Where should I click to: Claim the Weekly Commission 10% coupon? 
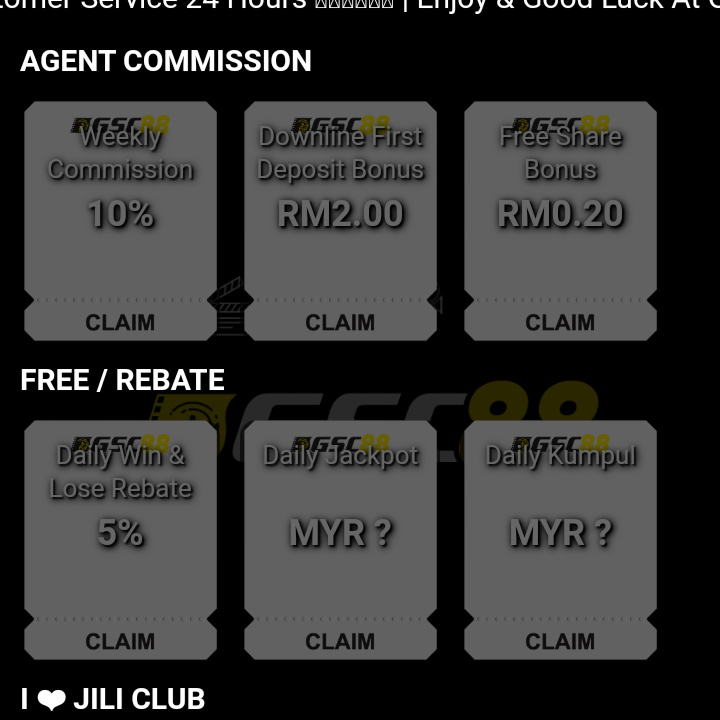pos(120,322)
